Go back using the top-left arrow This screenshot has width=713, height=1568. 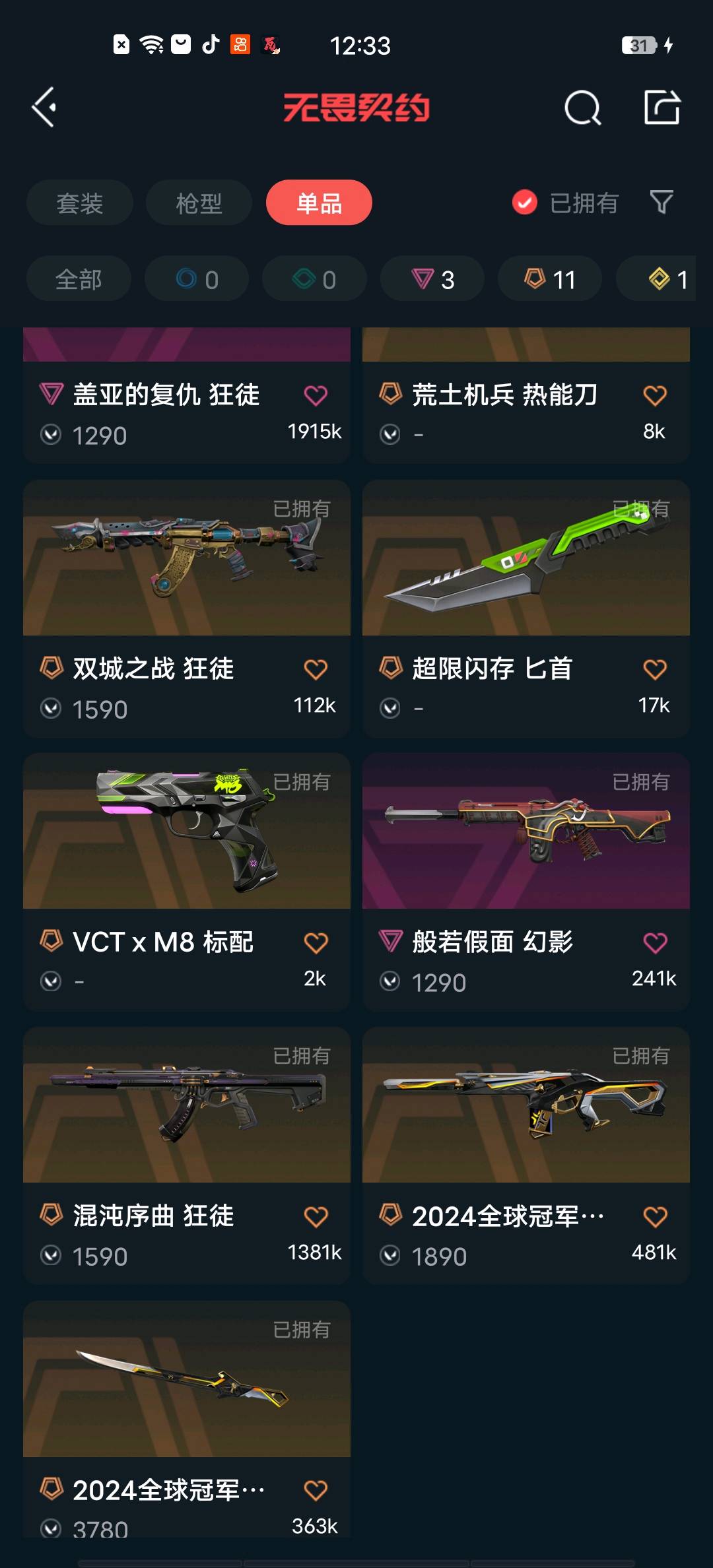click(45, 107)
